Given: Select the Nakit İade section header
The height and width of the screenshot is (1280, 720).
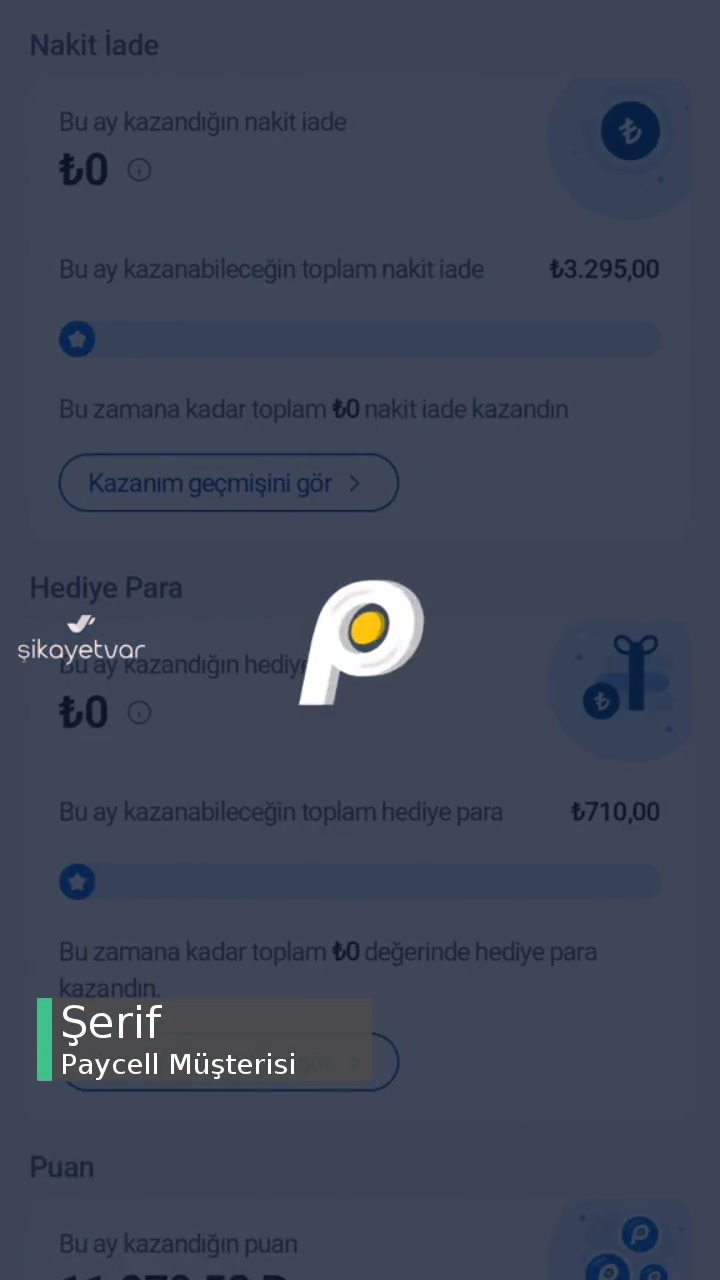Looking at the screenshot, I should coord(94,45).
